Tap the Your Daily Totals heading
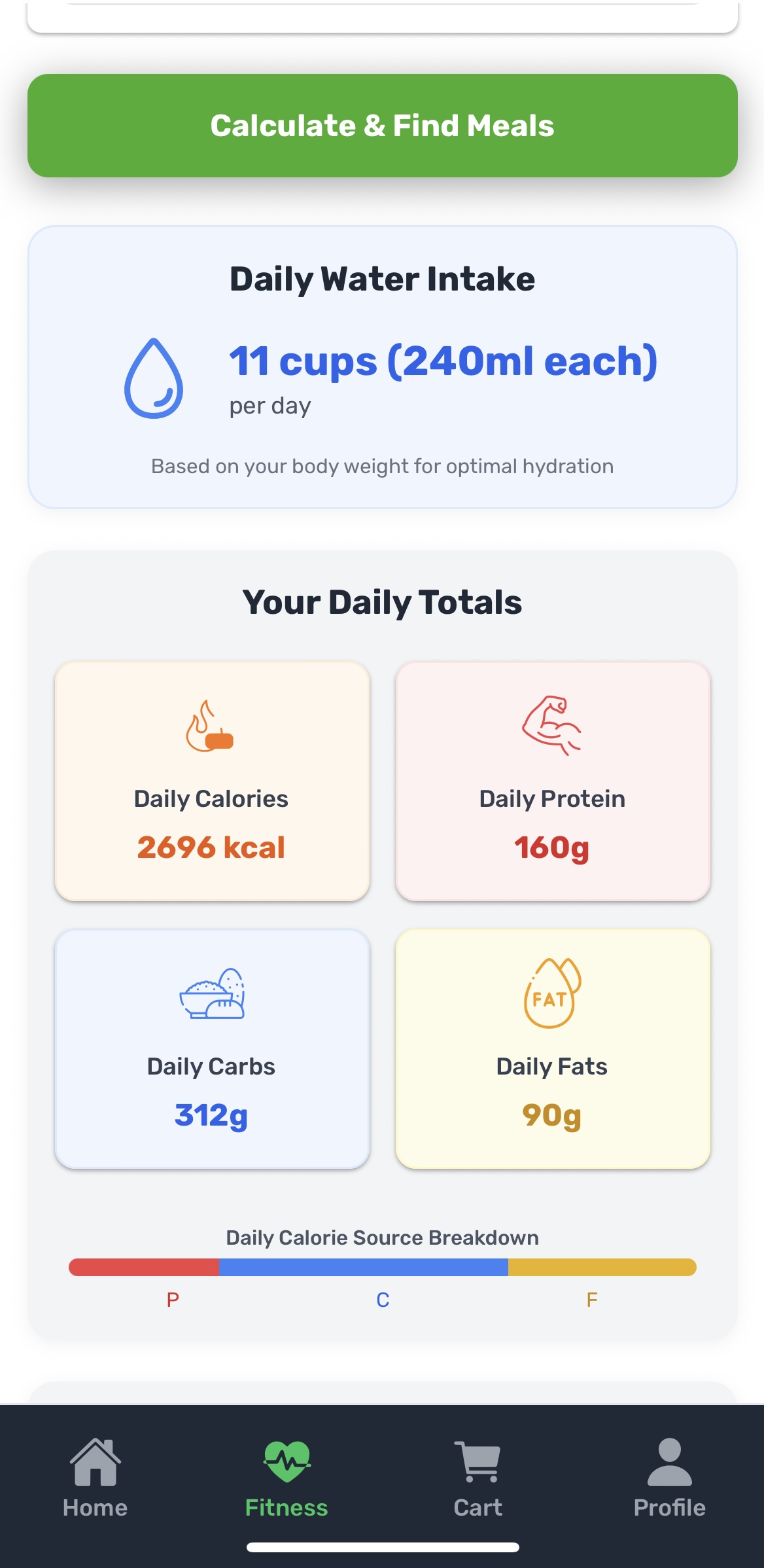The width and height of the screenshot is (764, 1568). tap(382, 601)
